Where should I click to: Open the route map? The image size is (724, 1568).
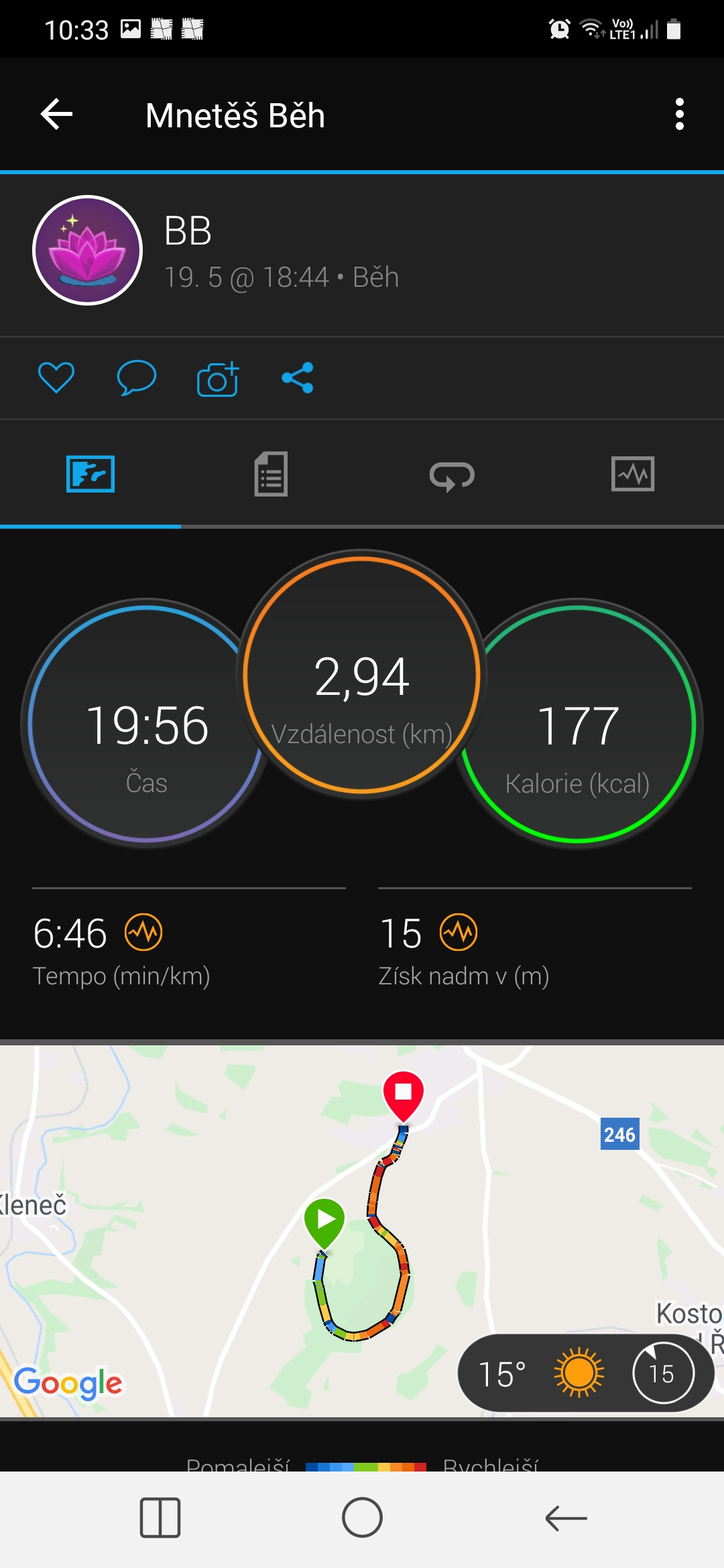362,1230
